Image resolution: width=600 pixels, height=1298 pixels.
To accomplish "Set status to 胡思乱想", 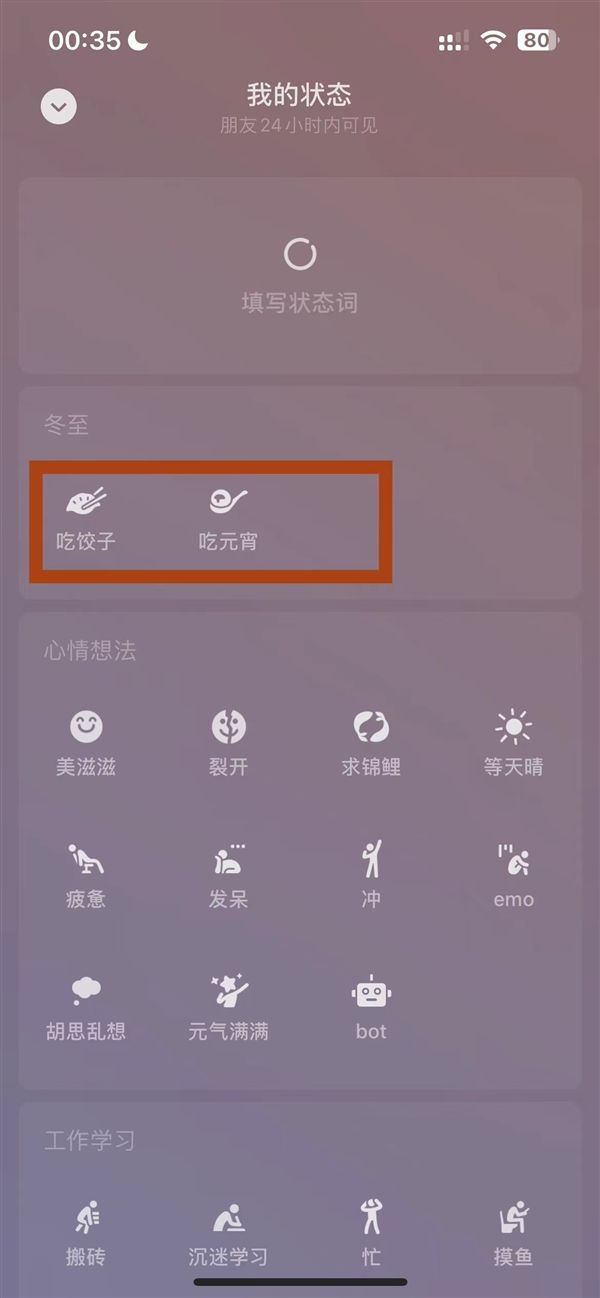I will point(86,1007).
